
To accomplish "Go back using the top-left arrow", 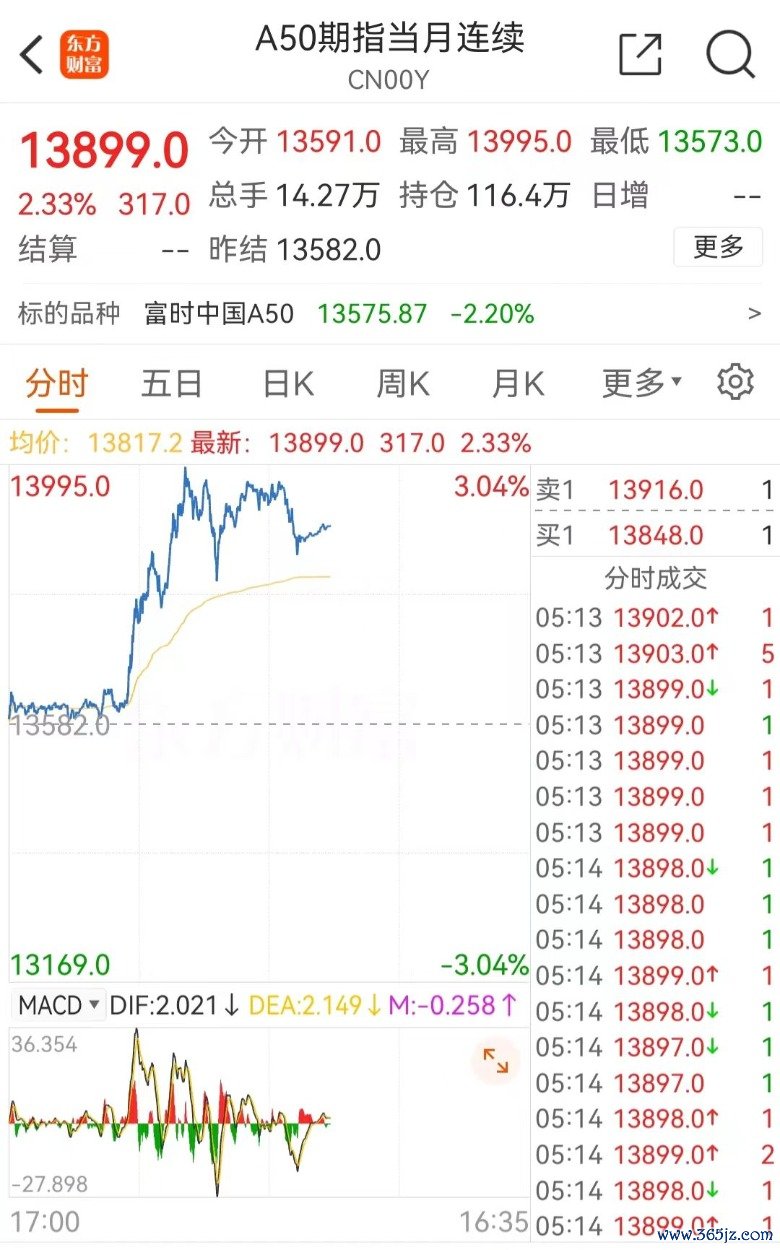I will (x=32, y=54).
